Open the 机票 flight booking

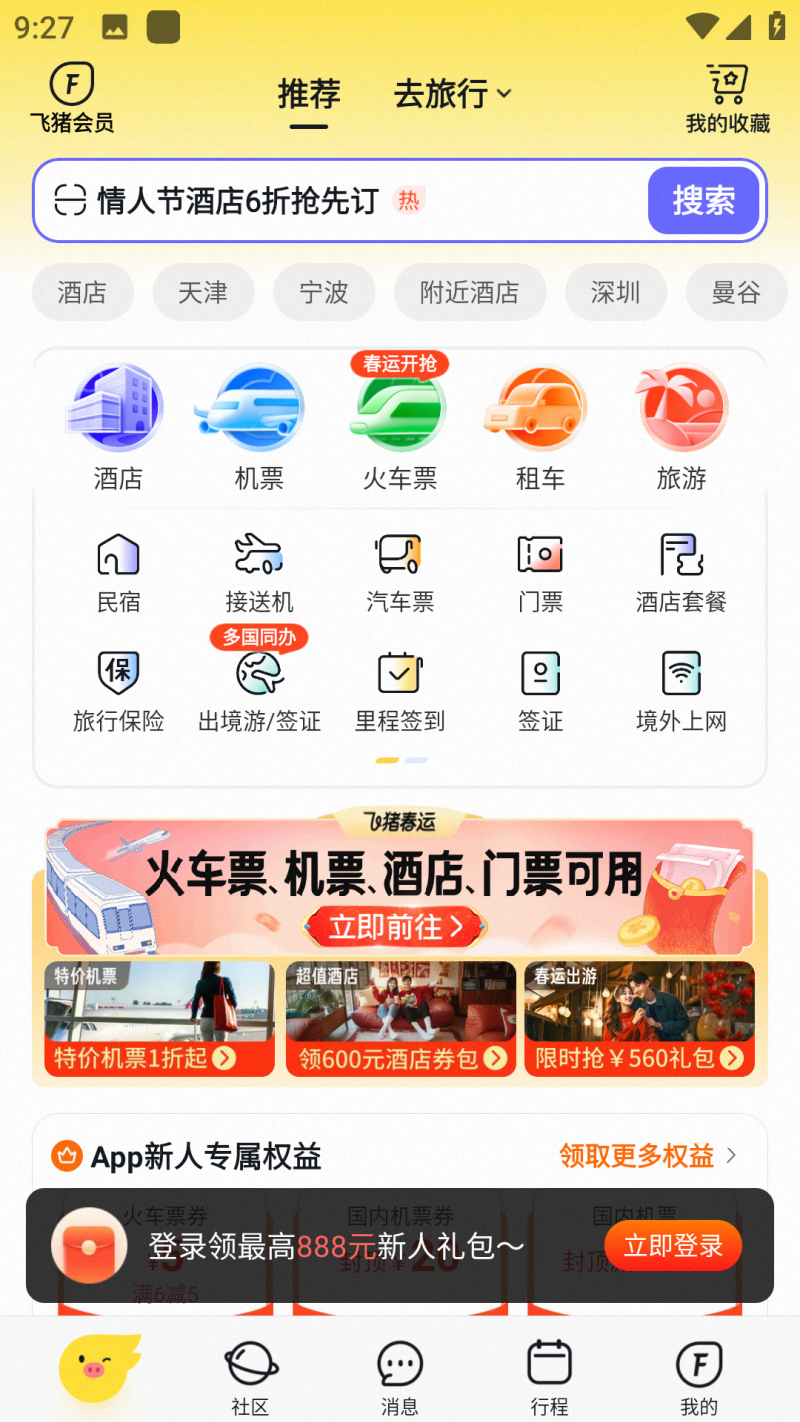[x=259, y=427]
